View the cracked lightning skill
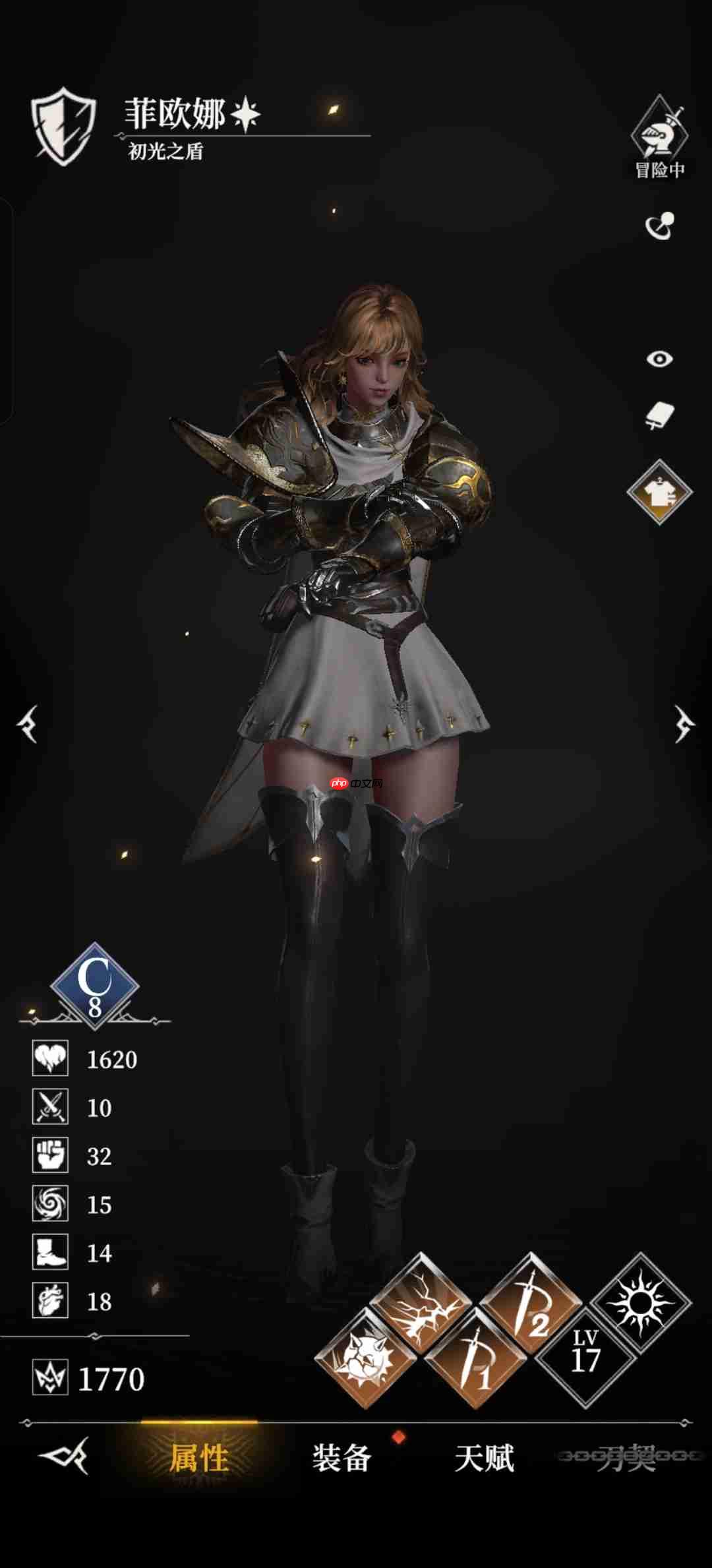The width and height of the screenshot is (712, 1568). [421, 1302]
